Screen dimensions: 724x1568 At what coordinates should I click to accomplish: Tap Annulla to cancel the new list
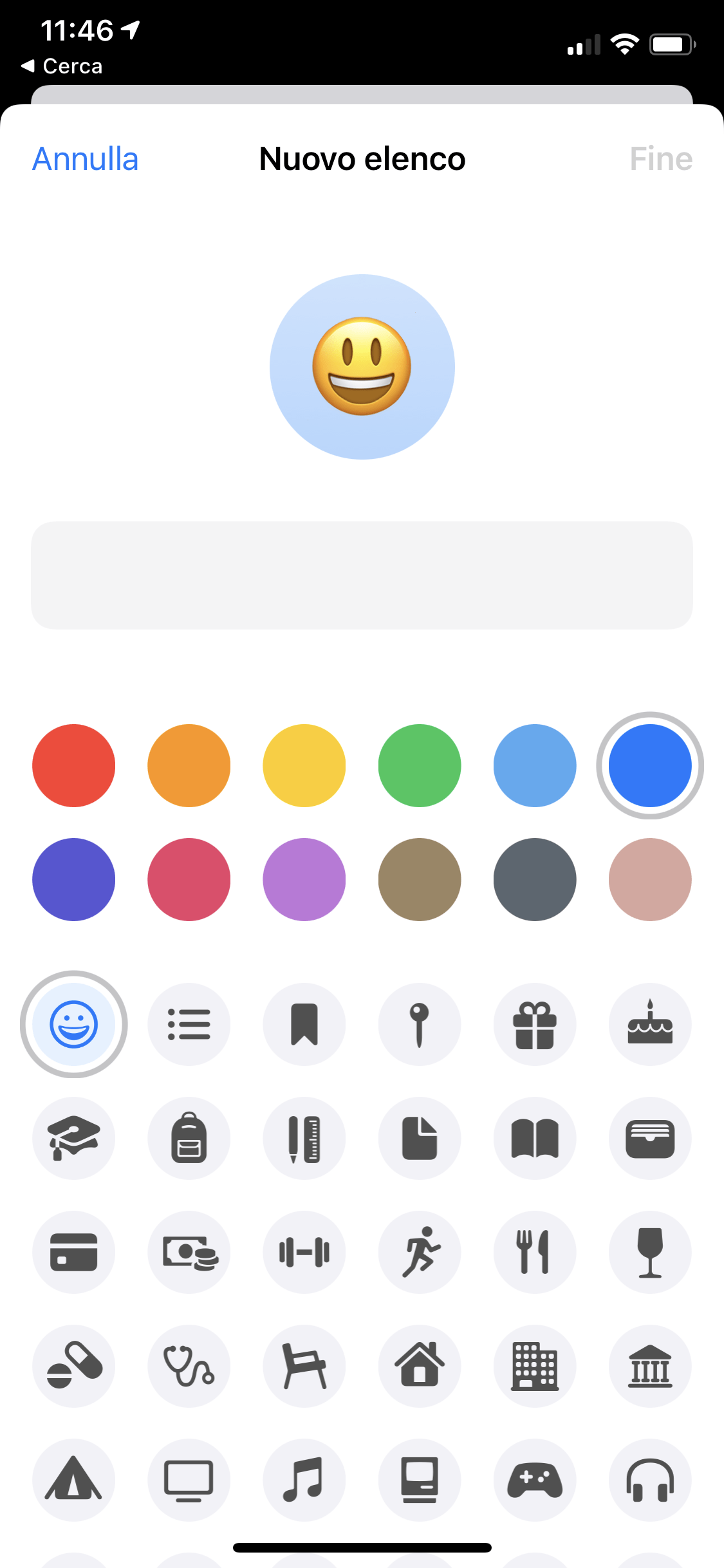85,159
